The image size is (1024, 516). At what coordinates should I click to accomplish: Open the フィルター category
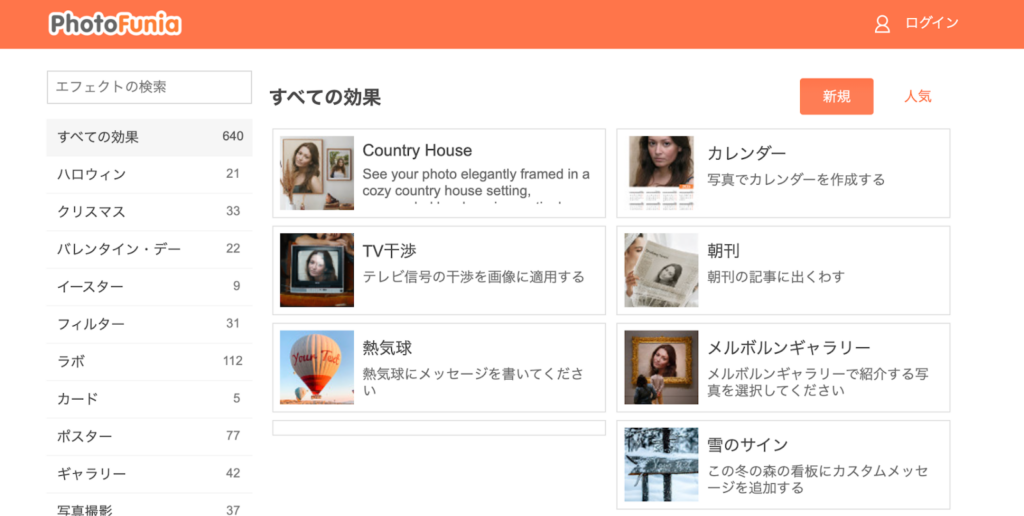tap(149, 324)
